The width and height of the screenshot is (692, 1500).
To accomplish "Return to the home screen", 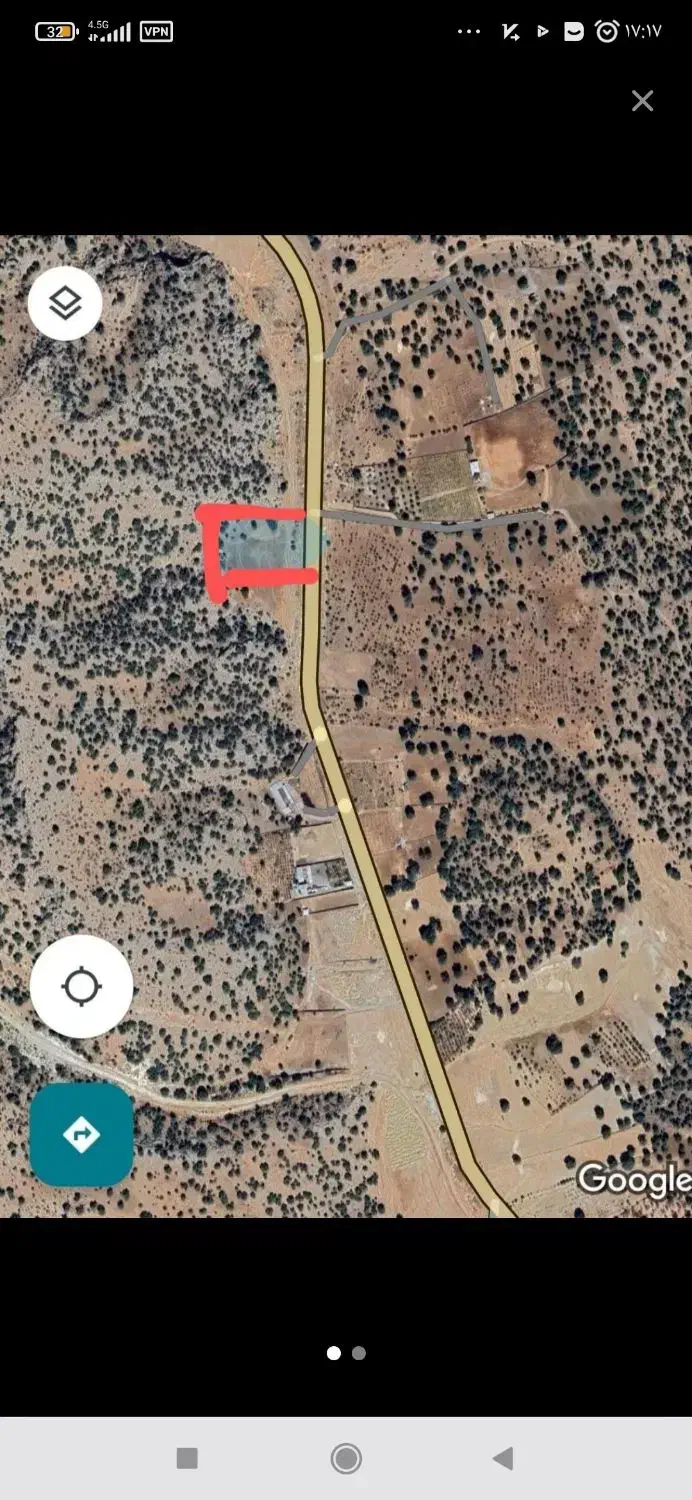I will point(346,1458).
